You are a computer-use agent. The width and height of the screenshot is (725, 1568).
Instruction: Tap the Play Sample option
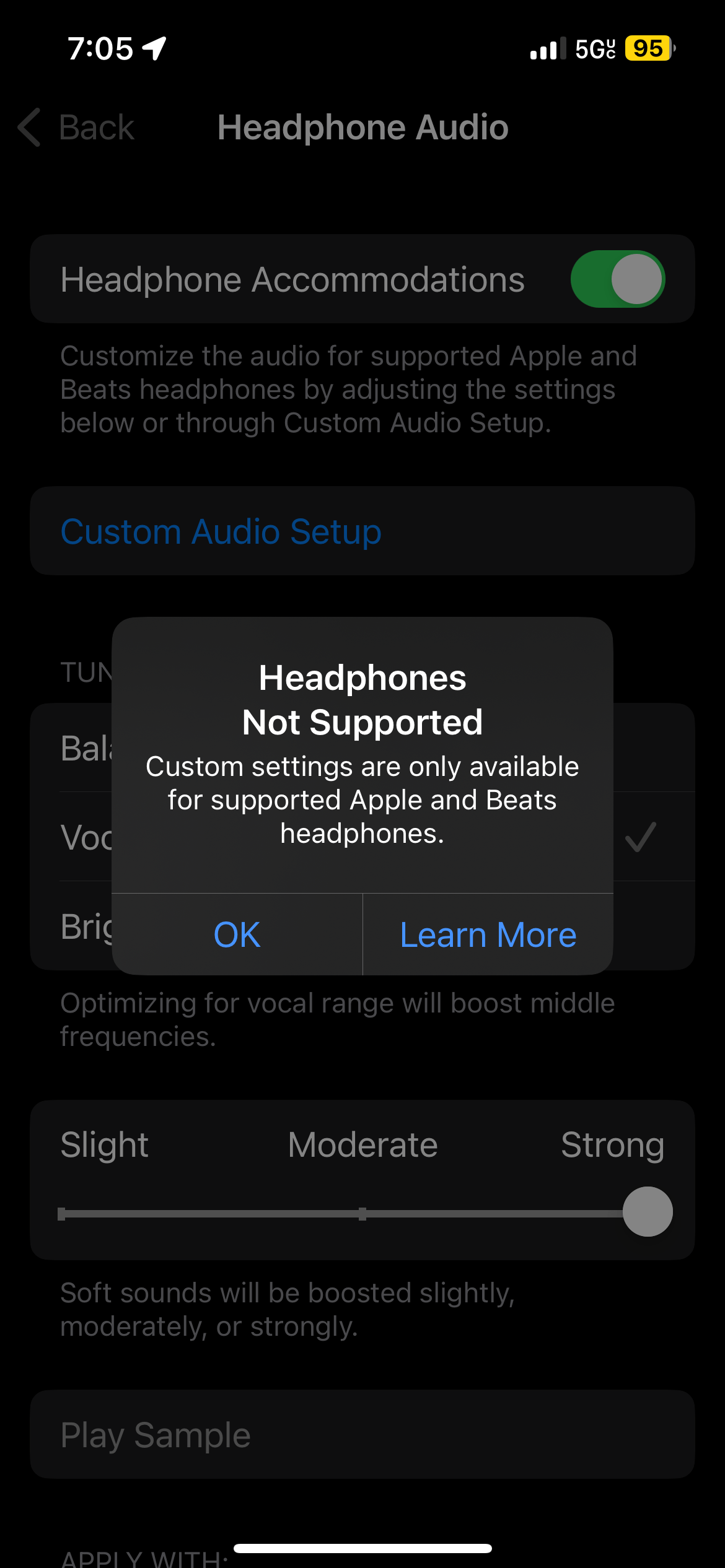pyautogui.click(x=154, y=1434)
